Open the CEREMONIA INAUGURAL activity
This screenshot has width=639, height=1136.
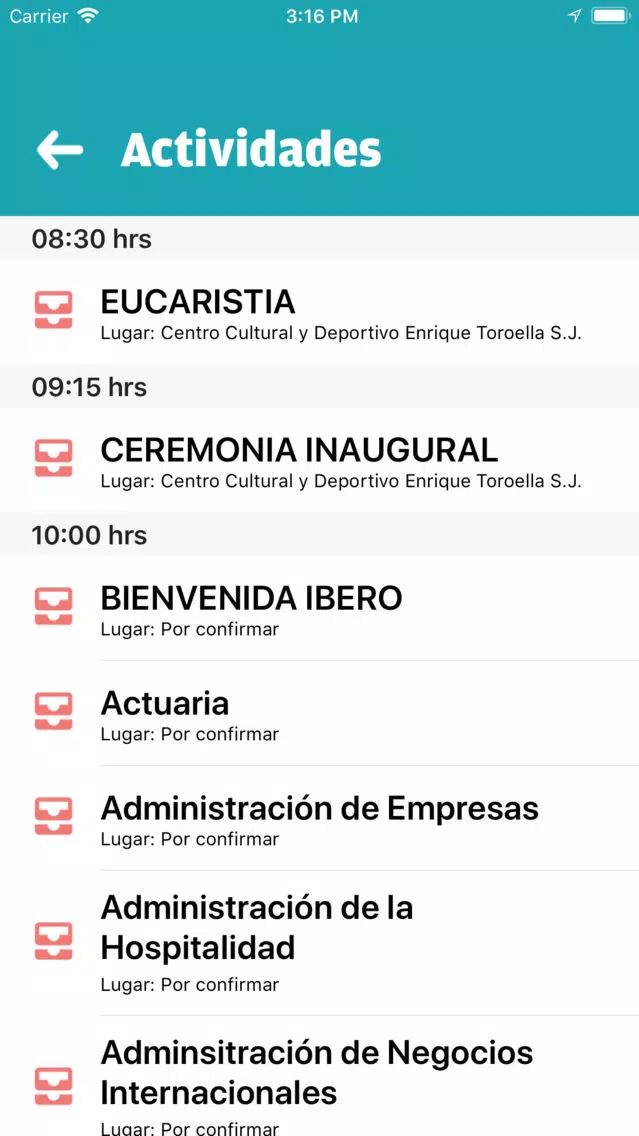pos(320,460)
